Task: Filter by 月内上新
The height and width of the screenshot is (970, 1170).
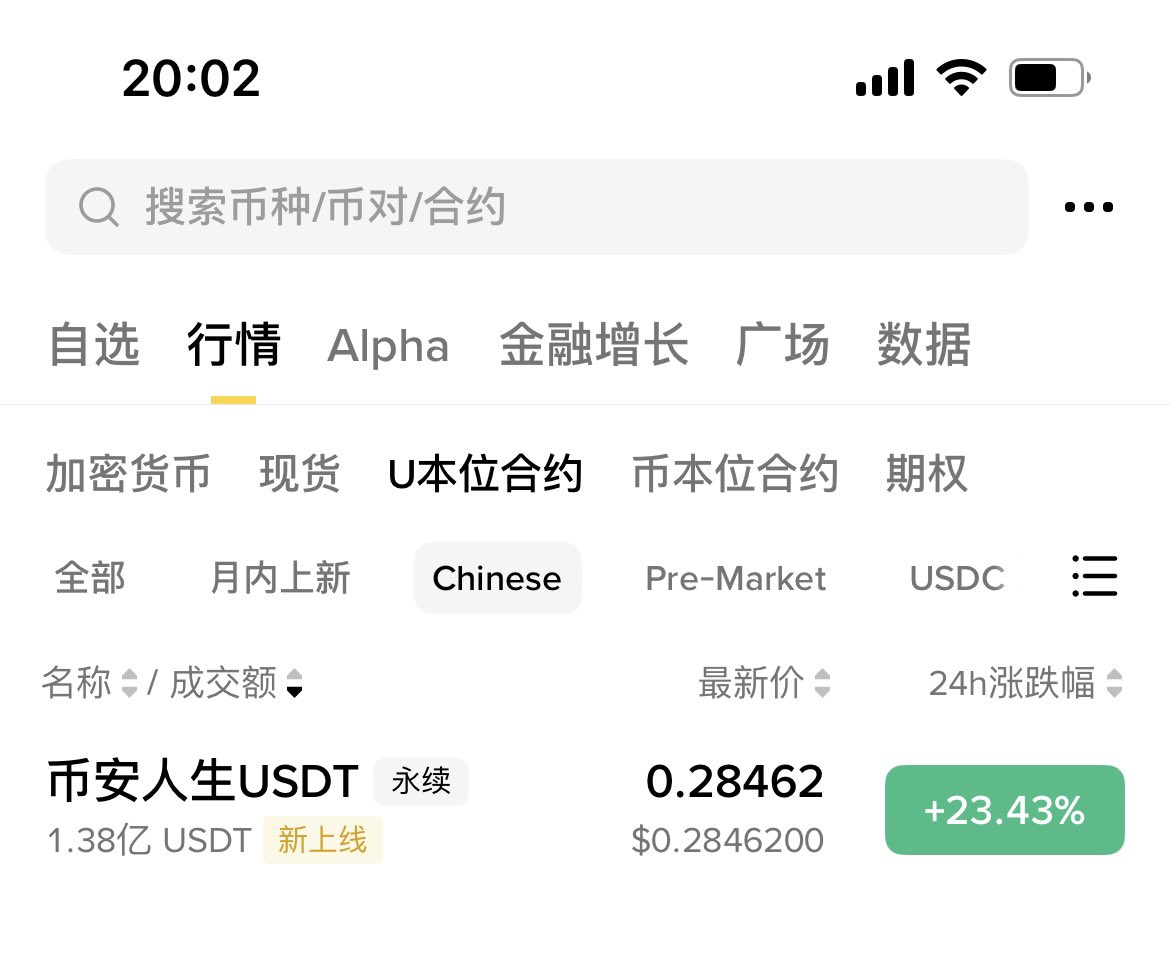Action: coord(280,578)
